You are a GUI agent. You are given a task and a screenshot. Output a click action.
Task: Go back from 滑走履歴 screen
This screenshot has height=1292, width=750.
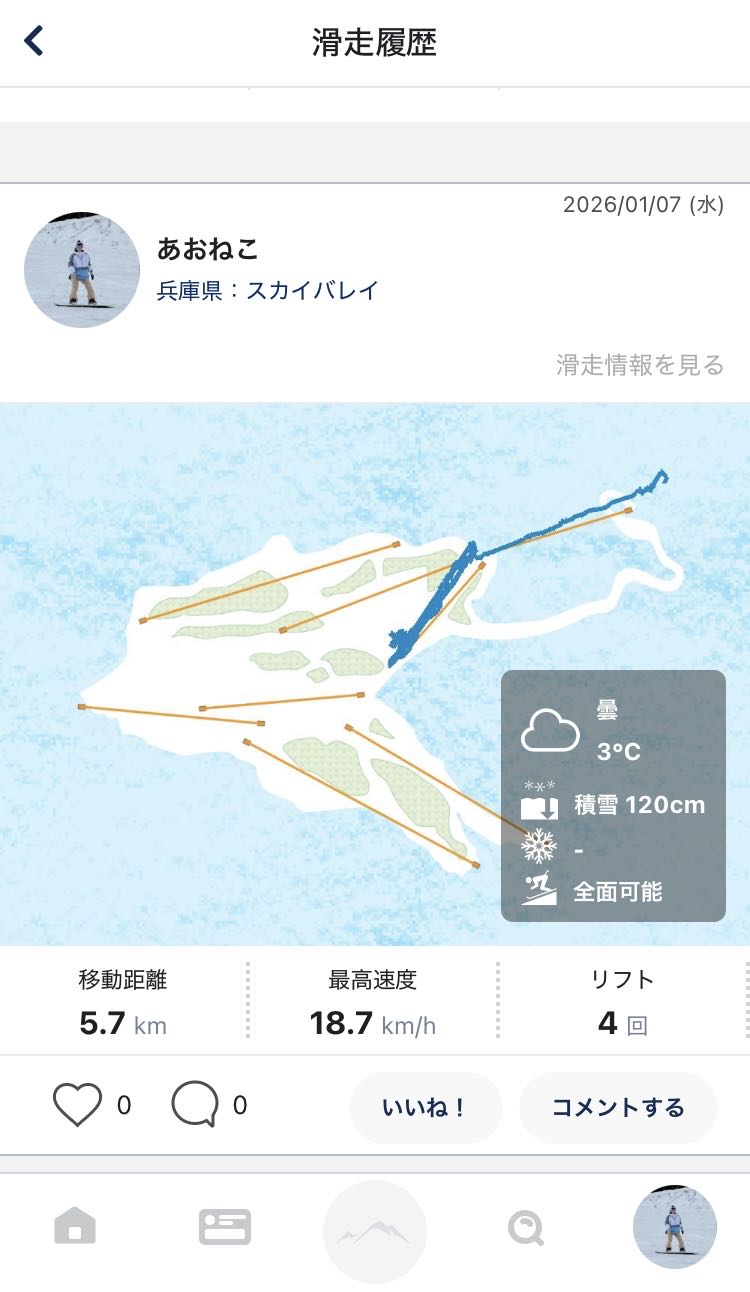35,41
